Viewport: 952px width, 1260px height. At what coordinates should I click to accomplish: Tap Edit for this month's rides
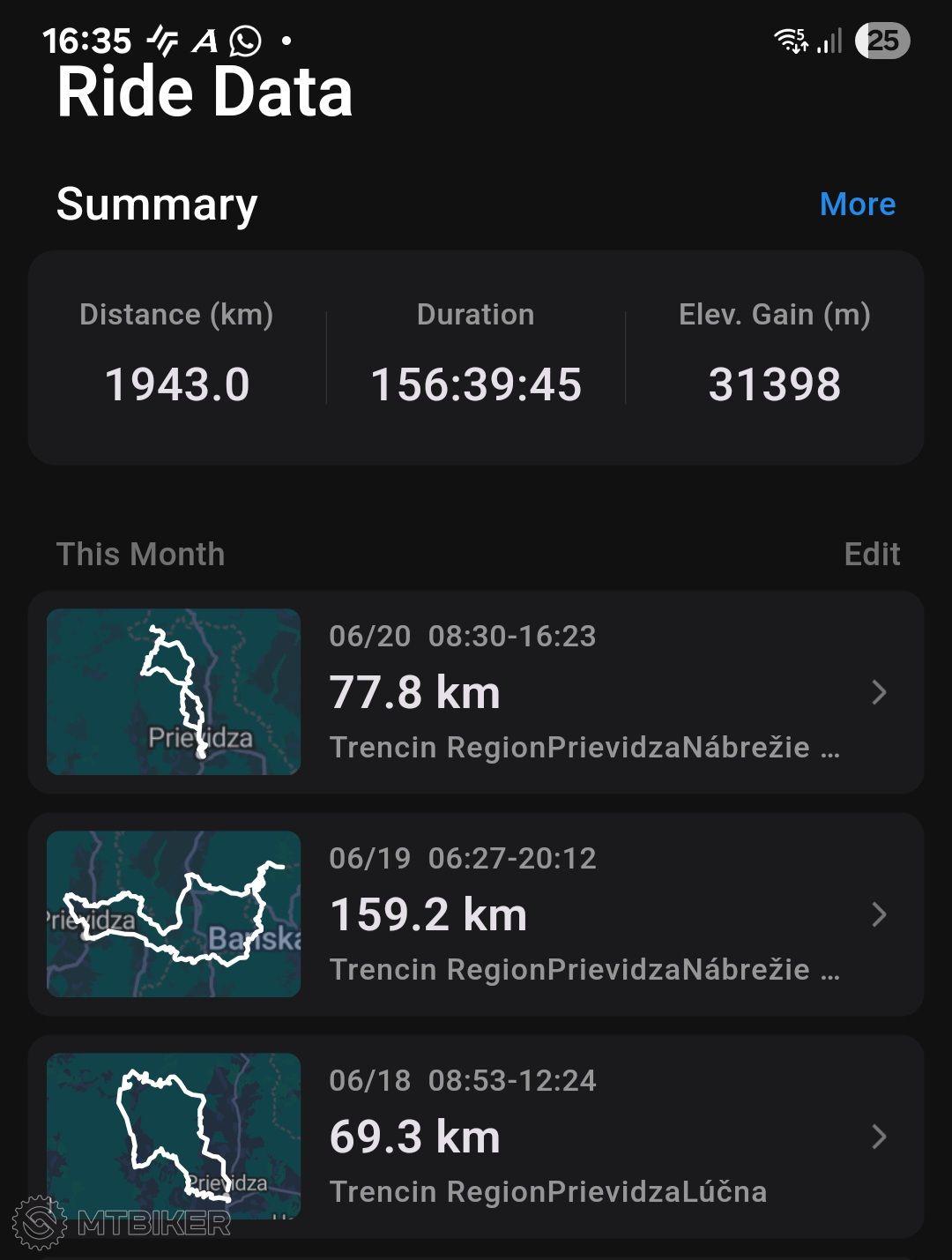coord(872,554)
